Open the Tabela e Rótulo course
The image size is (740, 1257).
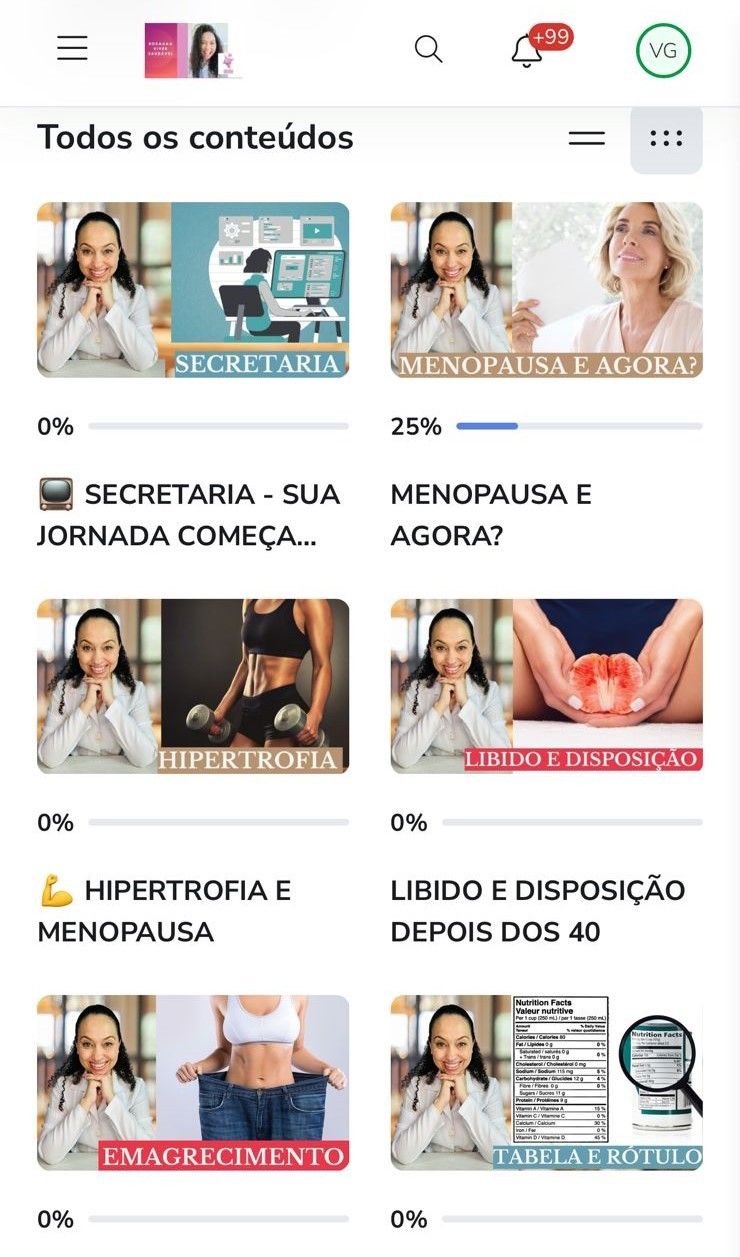[x=546, y=1082]
